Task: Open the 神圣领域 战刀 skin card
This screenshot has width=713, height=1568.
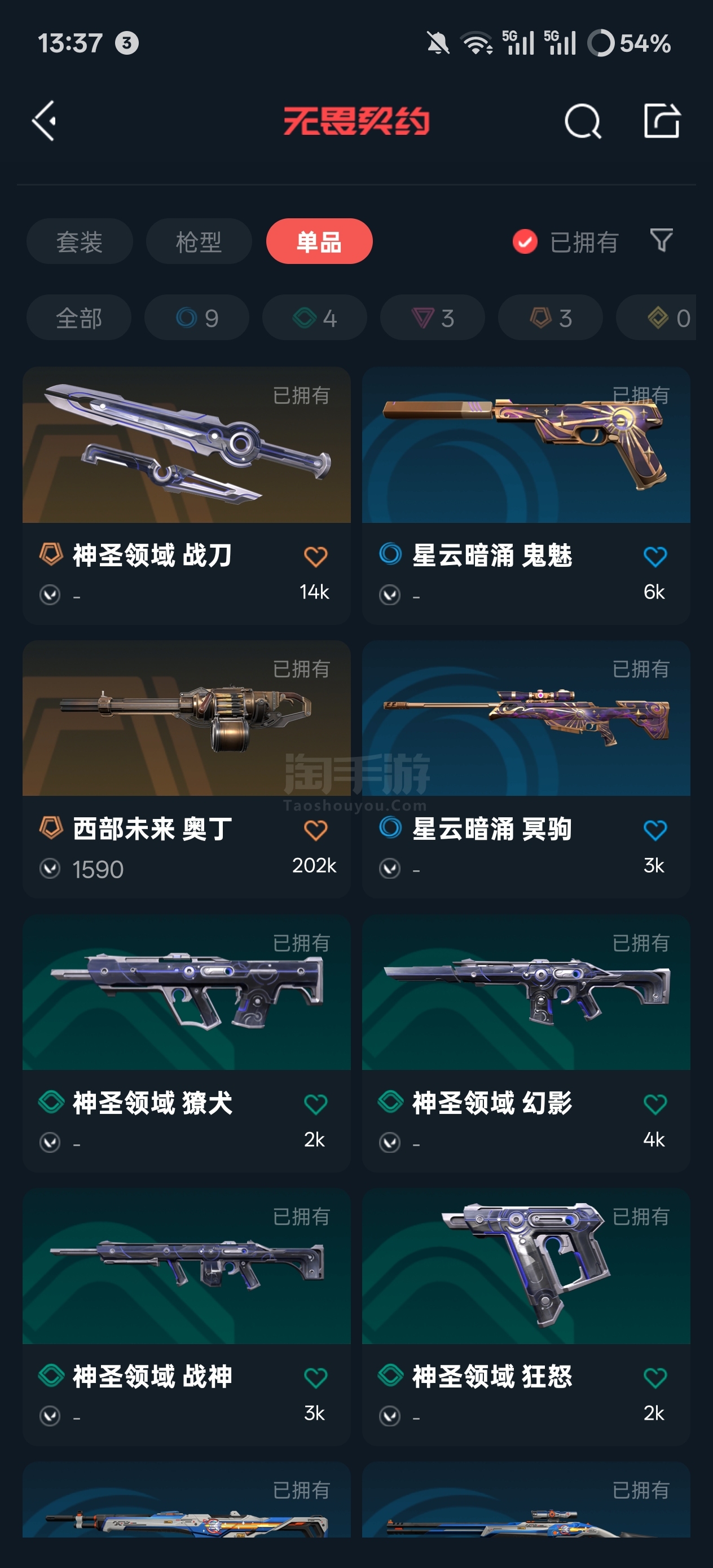Action: pyautogui.click(x=186, y=495)
